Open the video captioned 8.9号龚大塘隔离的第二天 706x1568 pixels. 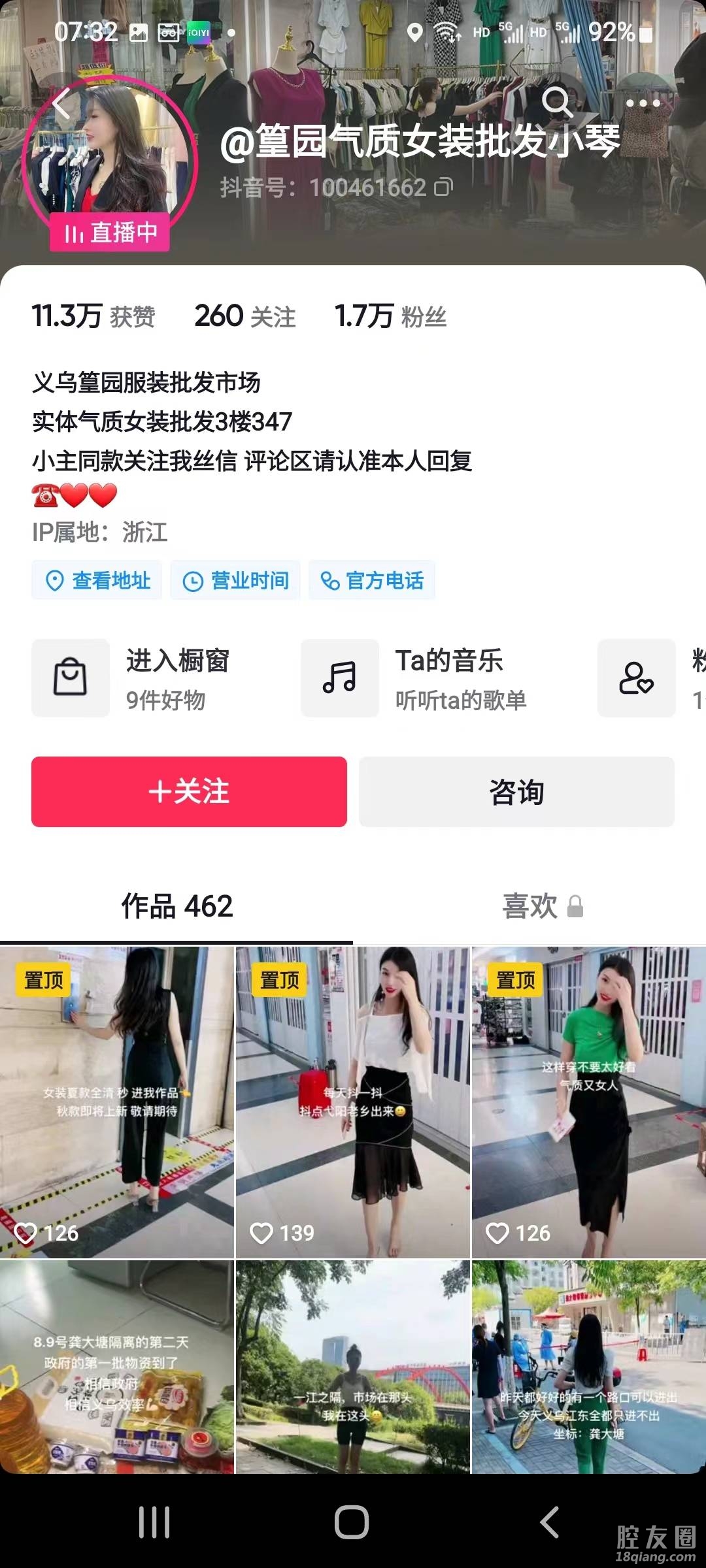[x=117, y=1367]
